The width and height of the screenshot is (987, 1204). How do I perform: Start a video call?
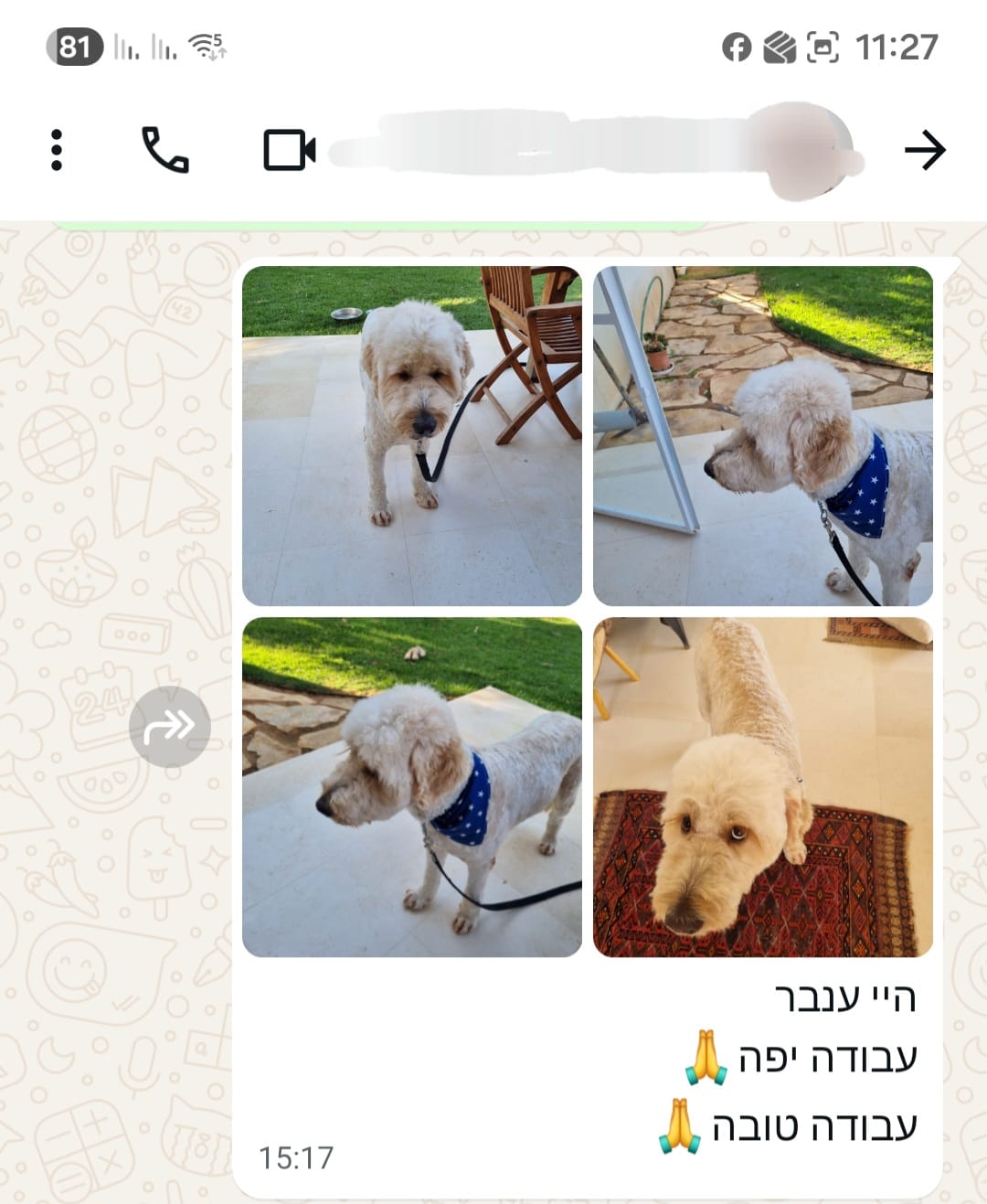click(289, 150)
